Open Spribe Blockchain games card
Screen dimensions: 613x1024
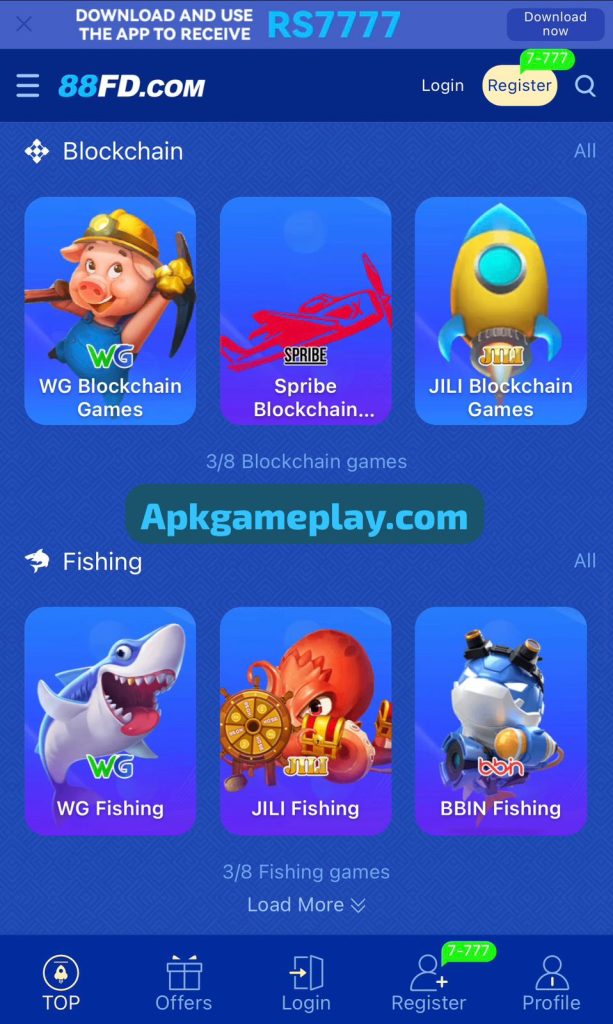(305, 310)
